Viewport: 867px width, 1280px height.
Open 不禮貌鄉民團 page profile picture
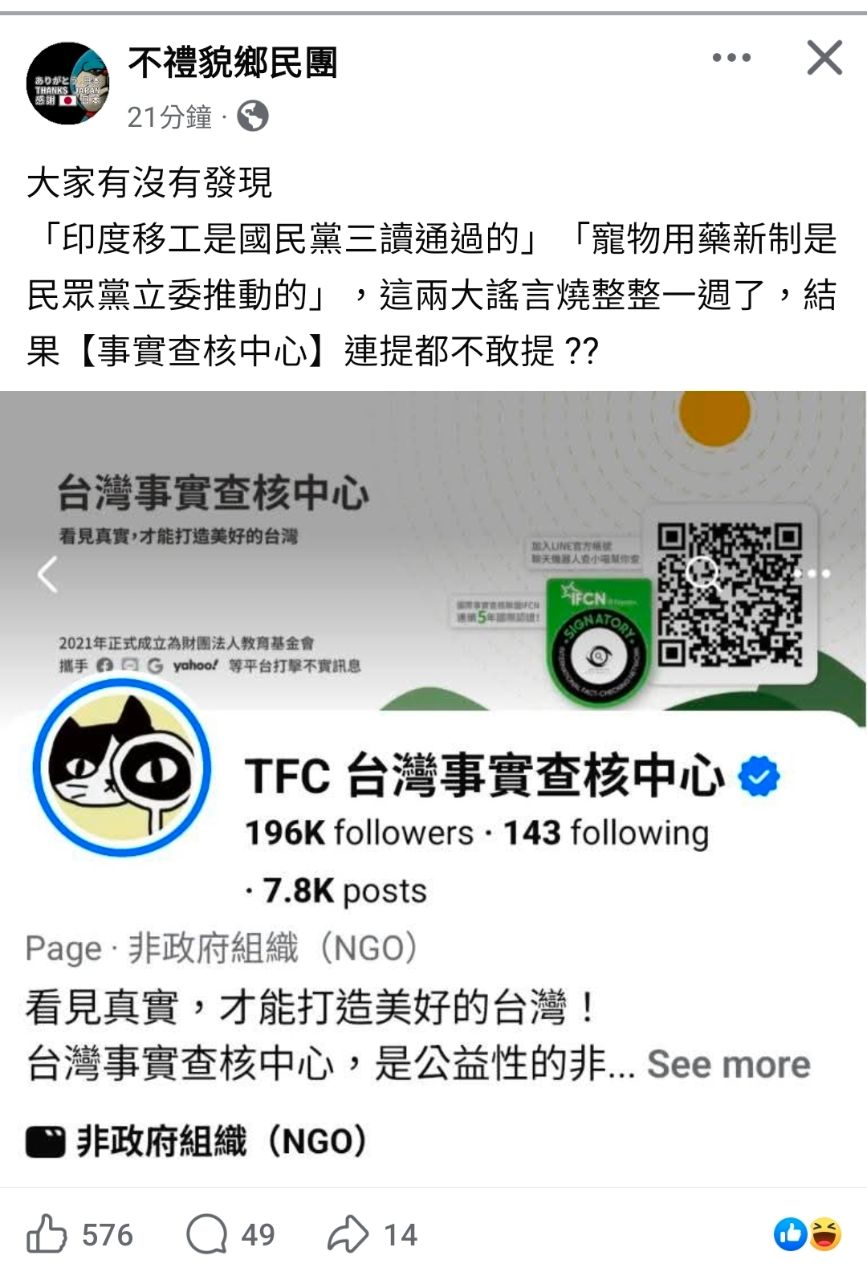tap(67, 83)
